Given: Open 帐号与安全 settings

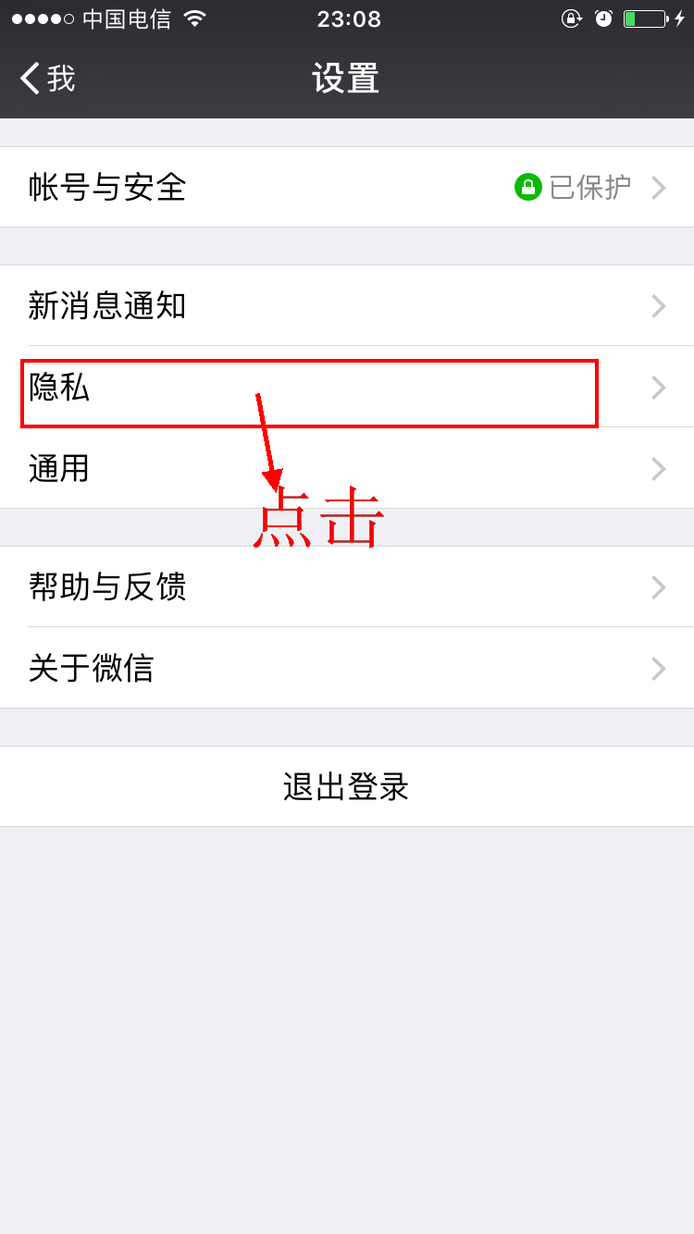Looking at the screenshot, I should [347, 187].
